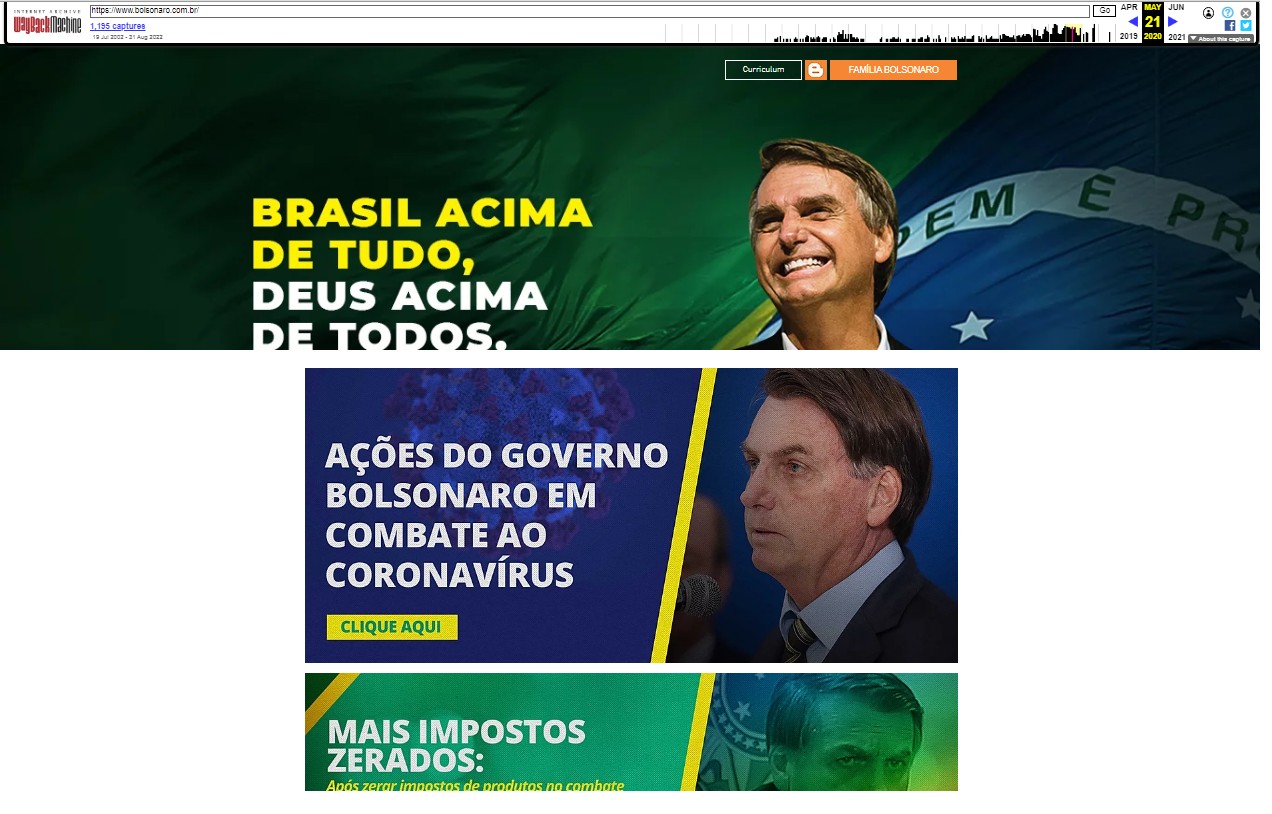Close the Wayback Machine toolbar

pyautogui.click(x=1246, y=13)
